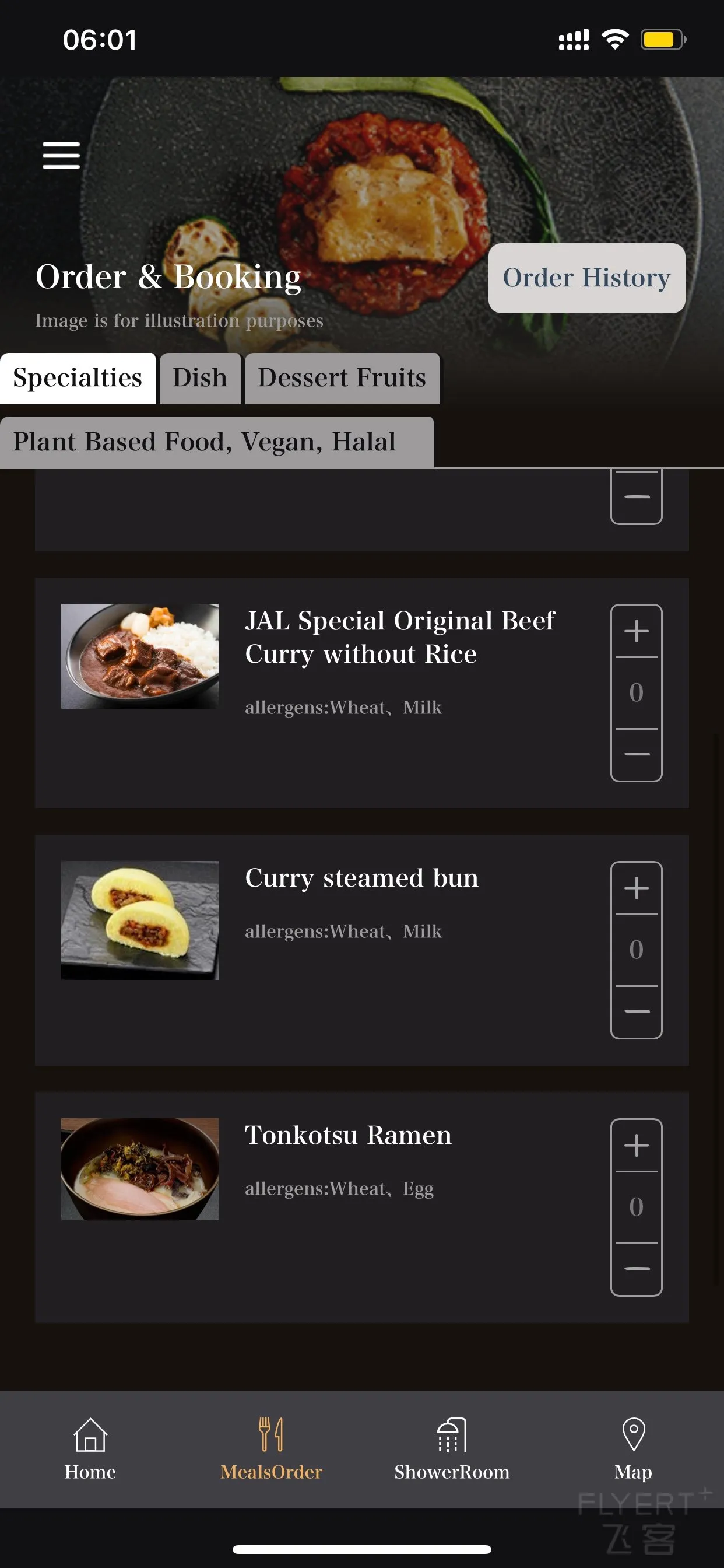Increase Curry steamed bun quantity
The image size is (724, 1568).
636,888
